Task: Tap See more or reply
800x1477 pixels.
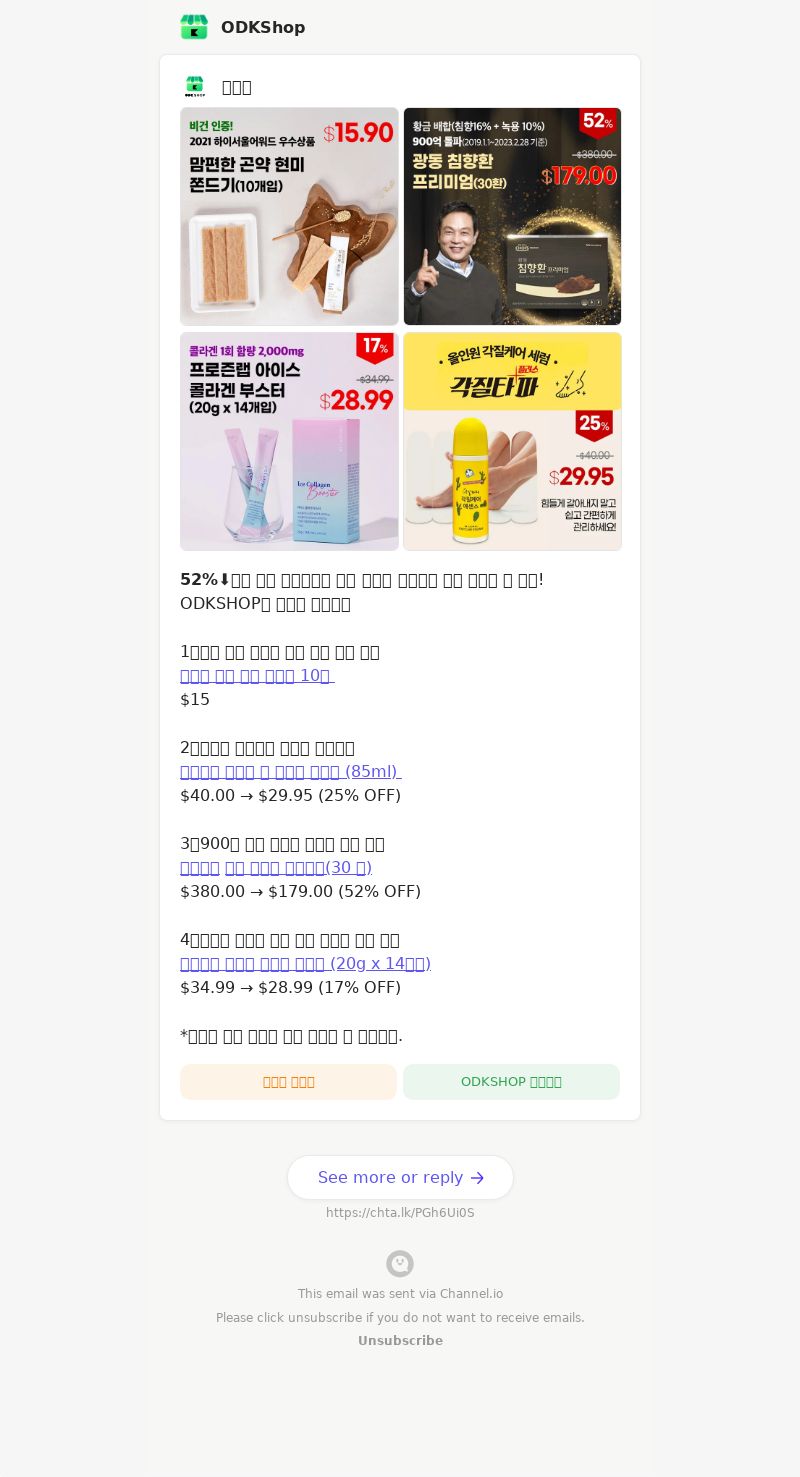Action: 400,1178
